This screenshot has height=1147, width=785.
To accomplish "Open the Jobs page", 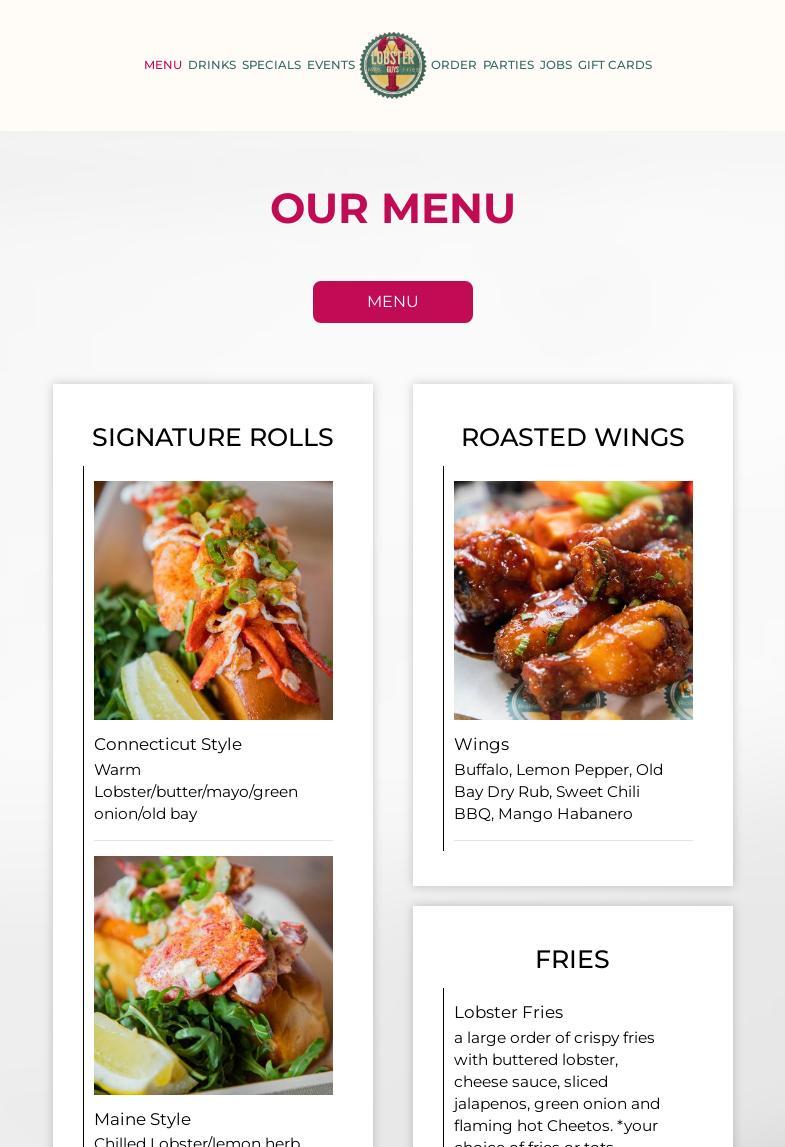I will 556,65.
